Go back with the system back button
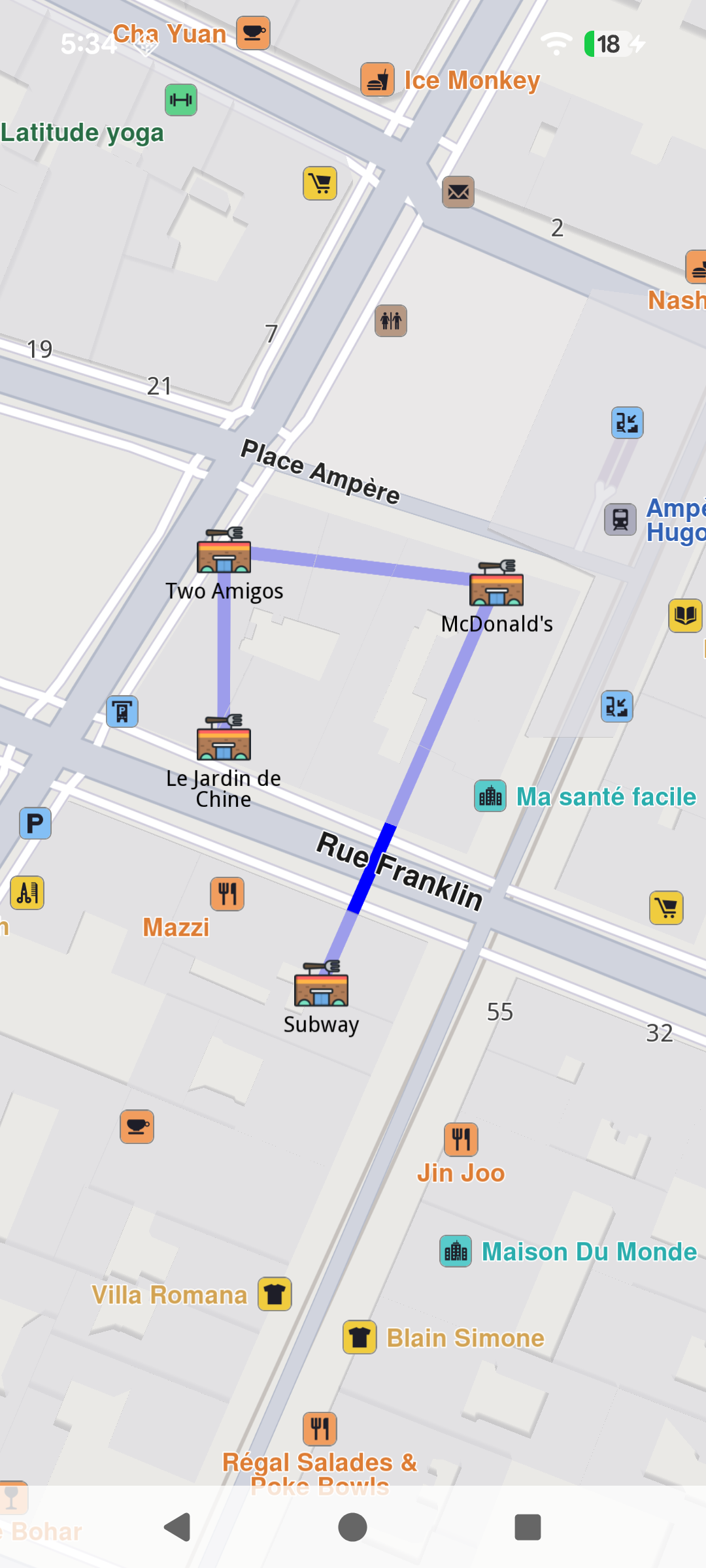Viewport: 706px width, 1568px height. tap(177, 1527)
